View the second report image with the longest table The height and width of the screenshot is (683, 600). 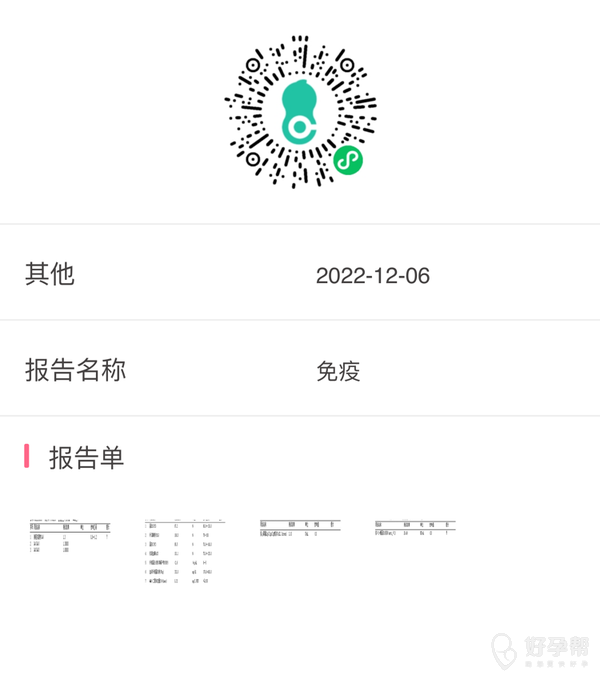point(183,551)
